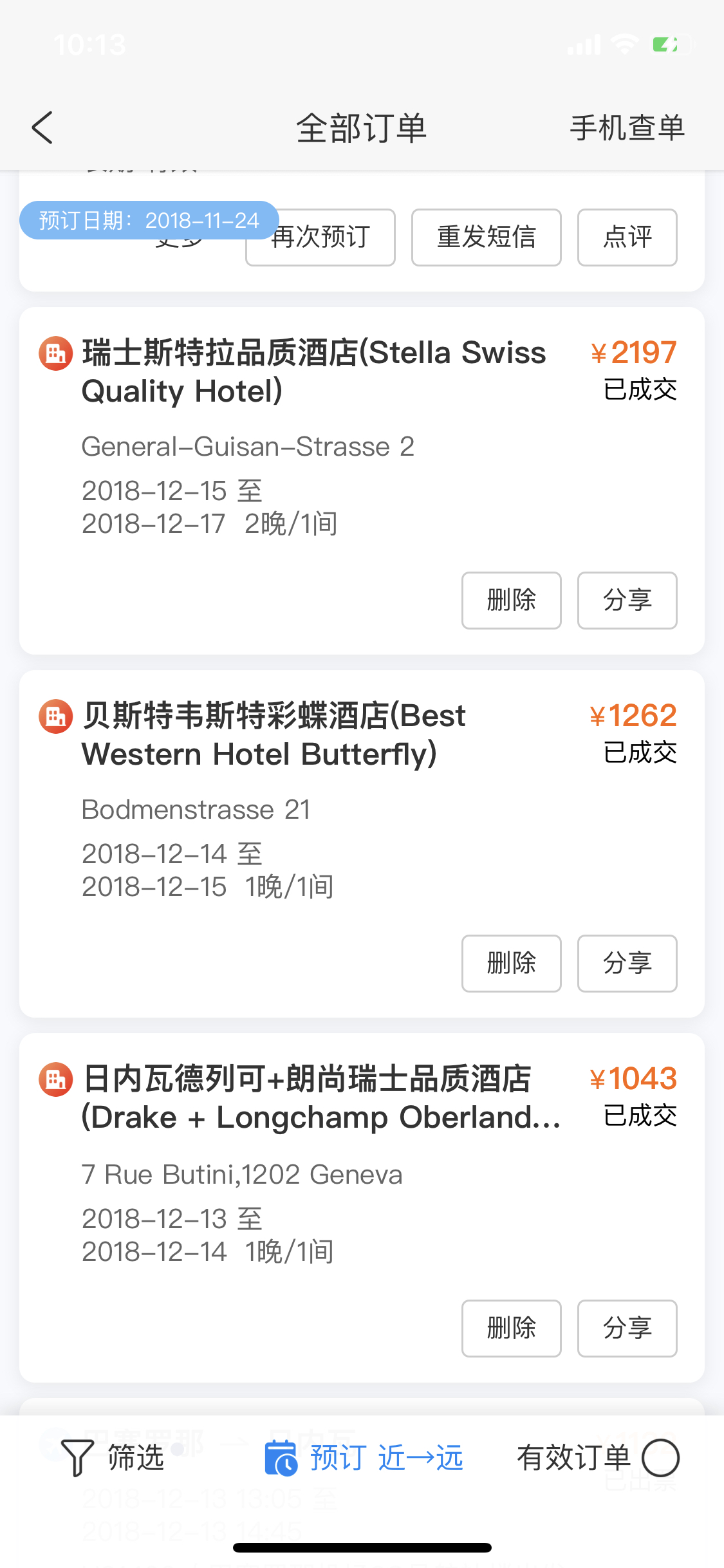Open the Stella Swiss Quality Hotel order
Image resolution: width=724 pixels, height=1568 pixels.
pos(313,372)
